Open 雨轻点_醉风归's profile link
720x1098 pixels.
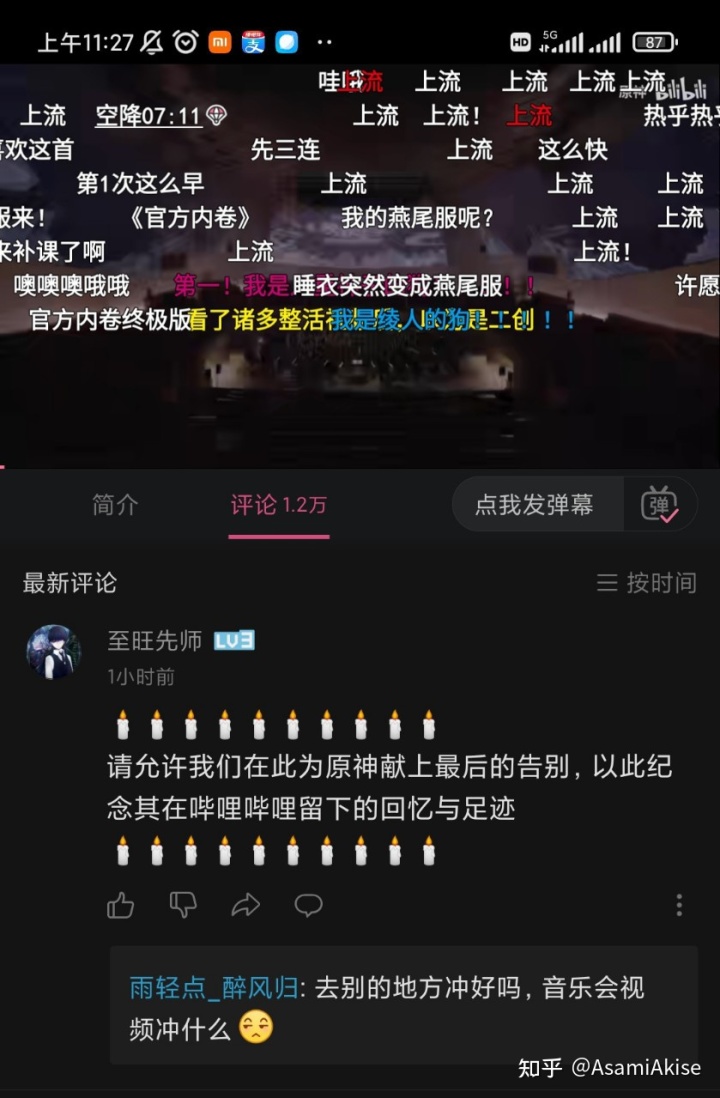(x=214, y=988)
